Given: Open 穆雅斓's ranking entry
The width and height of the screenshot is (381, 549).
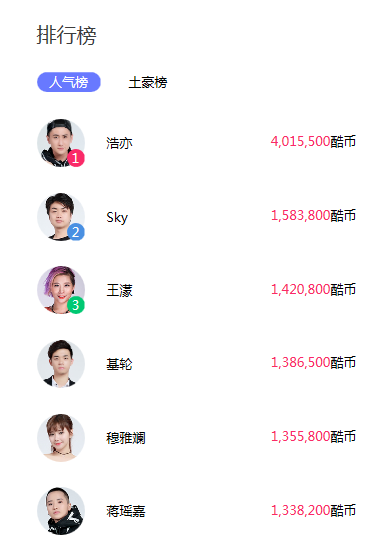Looking at the screenshot, I should tap(196, 438).
